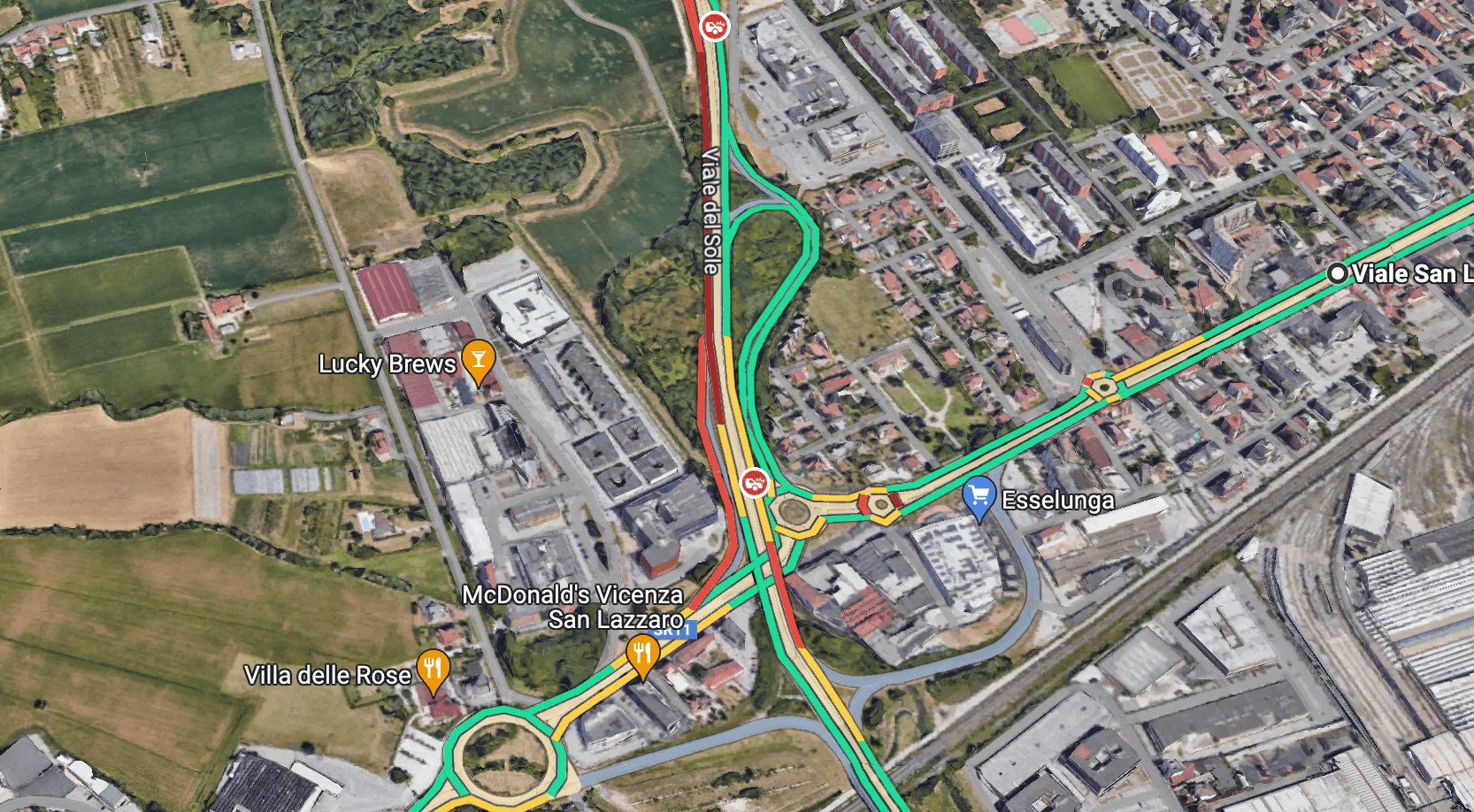Open the Villa delle Rose restaurant marker

coord(433,670)
